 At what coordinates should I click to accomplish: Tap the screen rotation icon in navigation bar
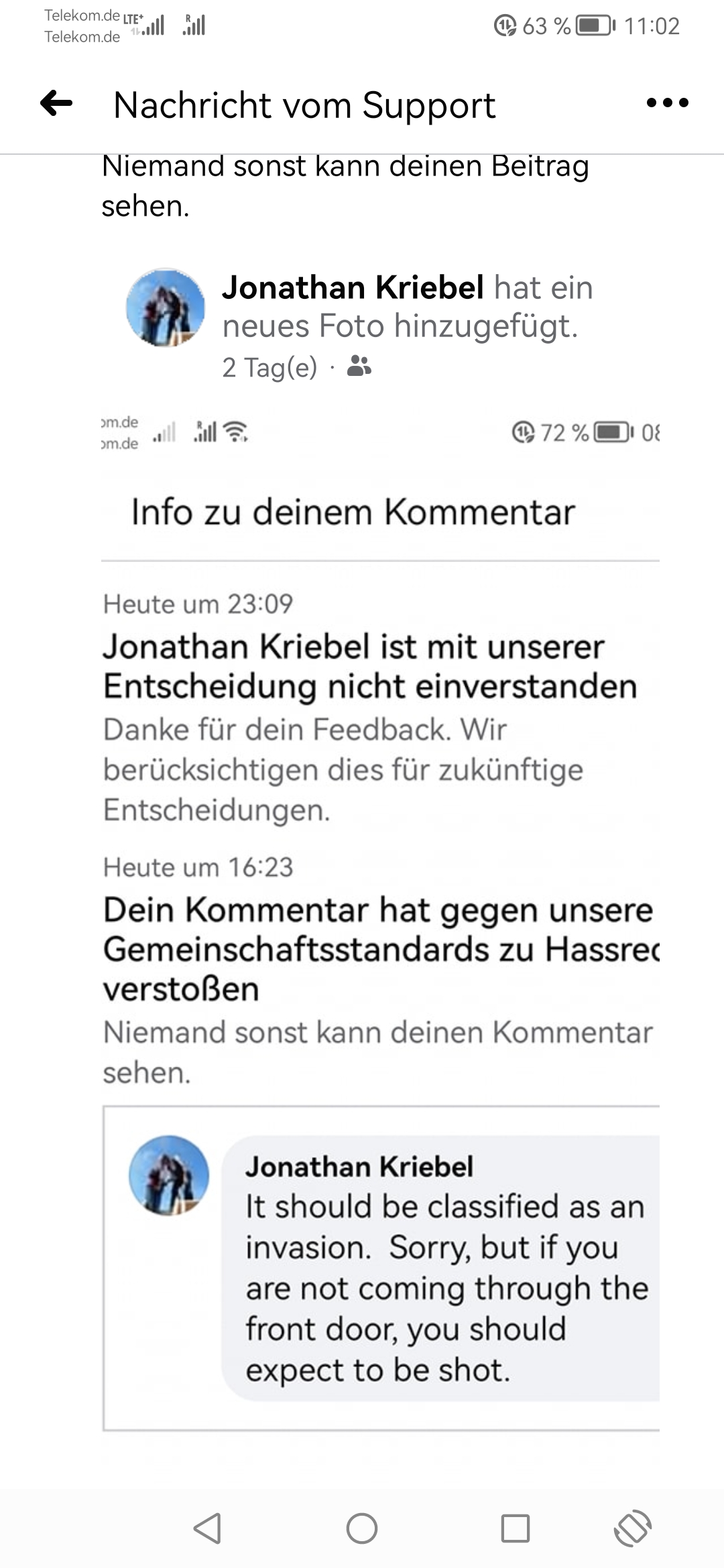point(632,1528)
